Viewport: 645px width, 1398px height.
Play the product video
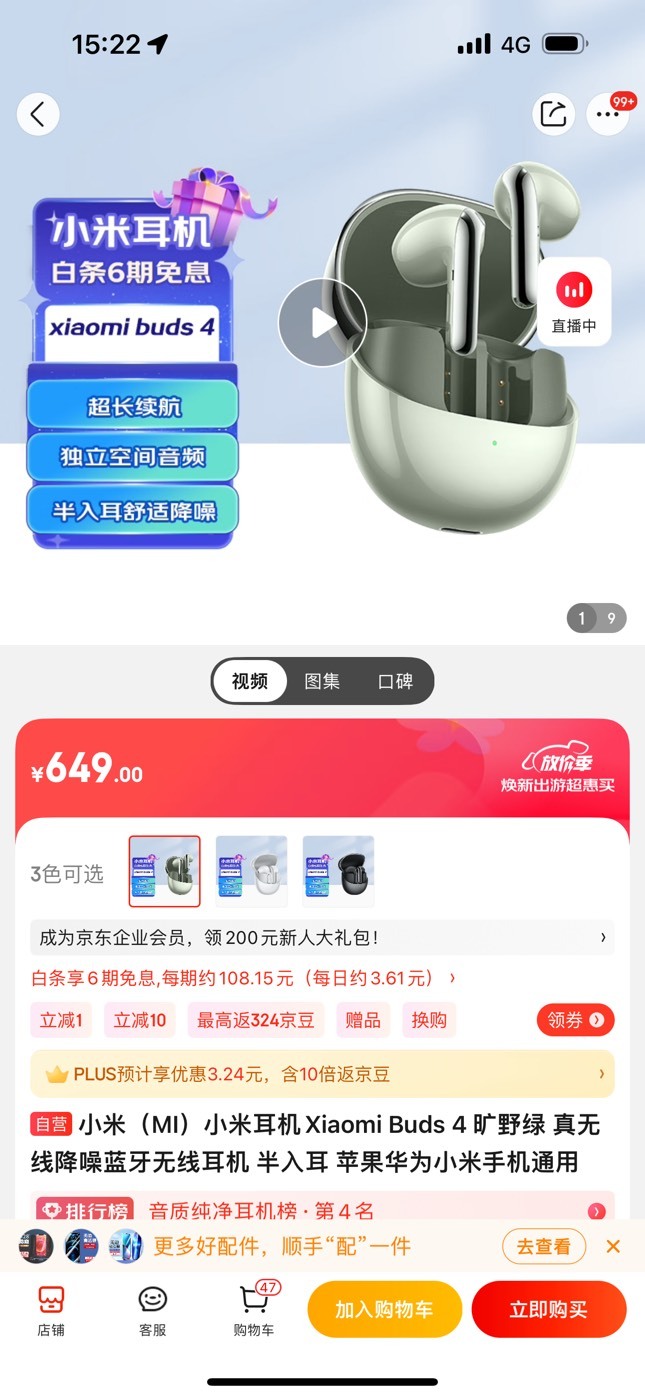322,322
